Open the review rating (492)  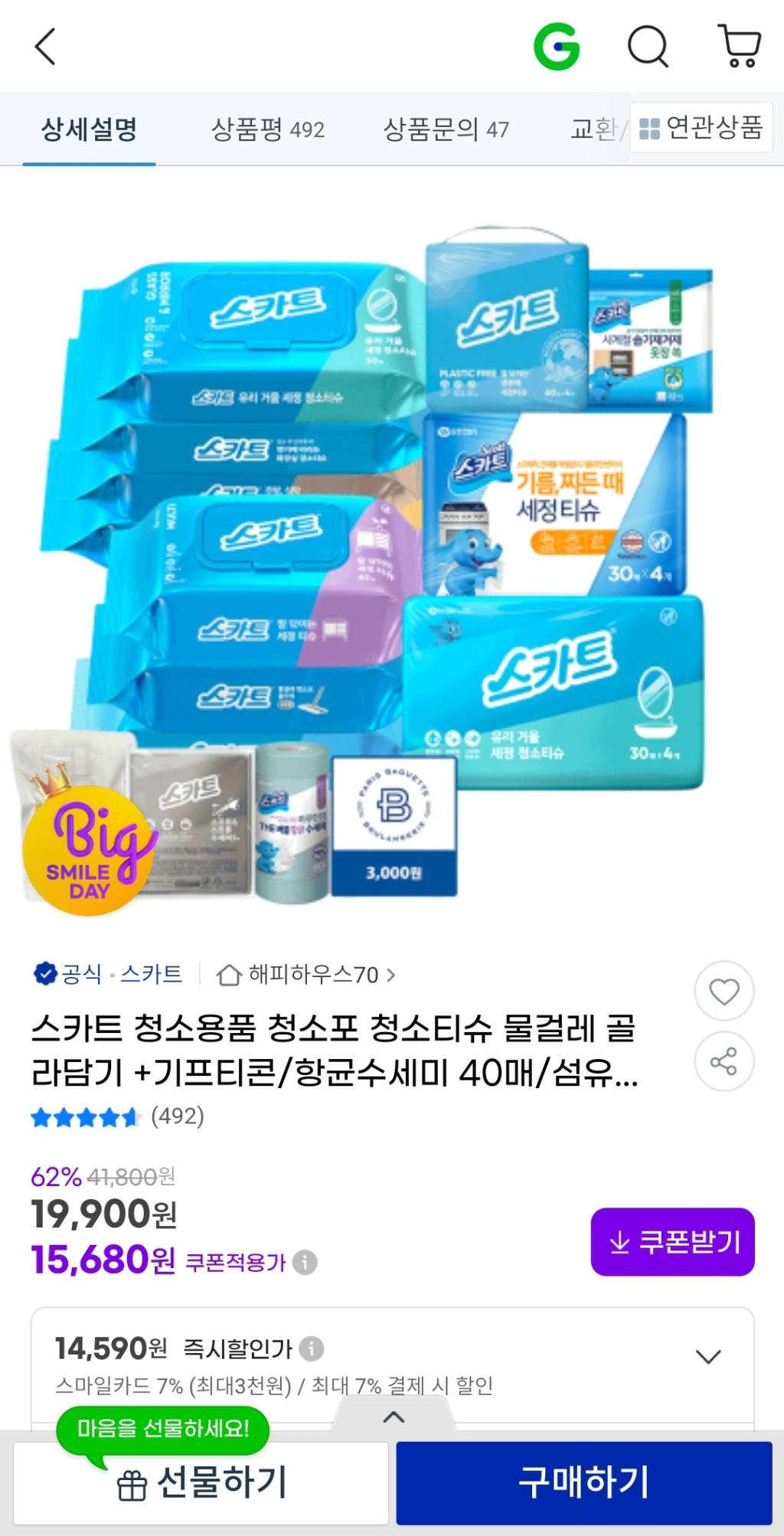tap(117, 1117)
